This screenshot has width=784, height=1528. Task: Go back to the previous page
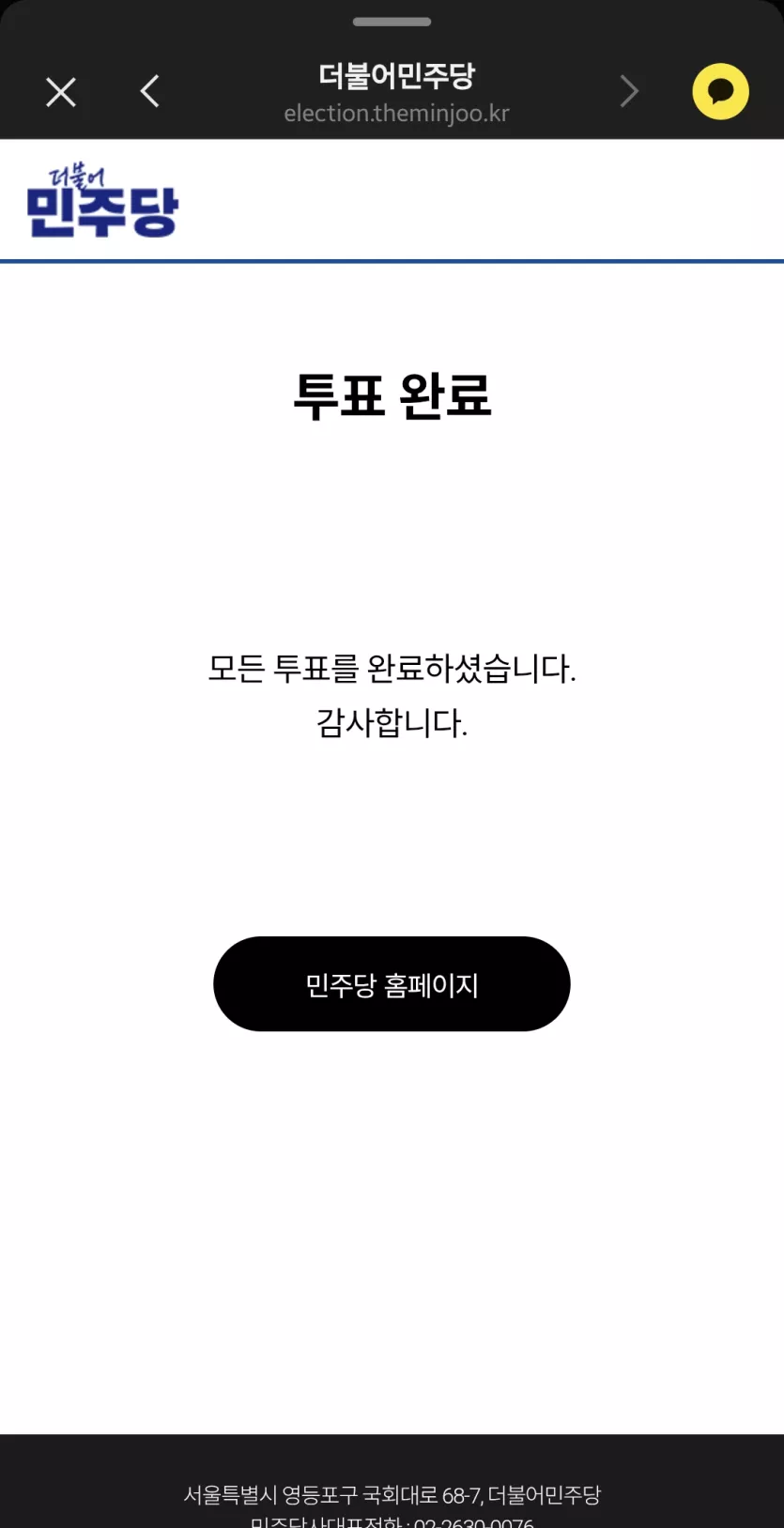point(150,92)
